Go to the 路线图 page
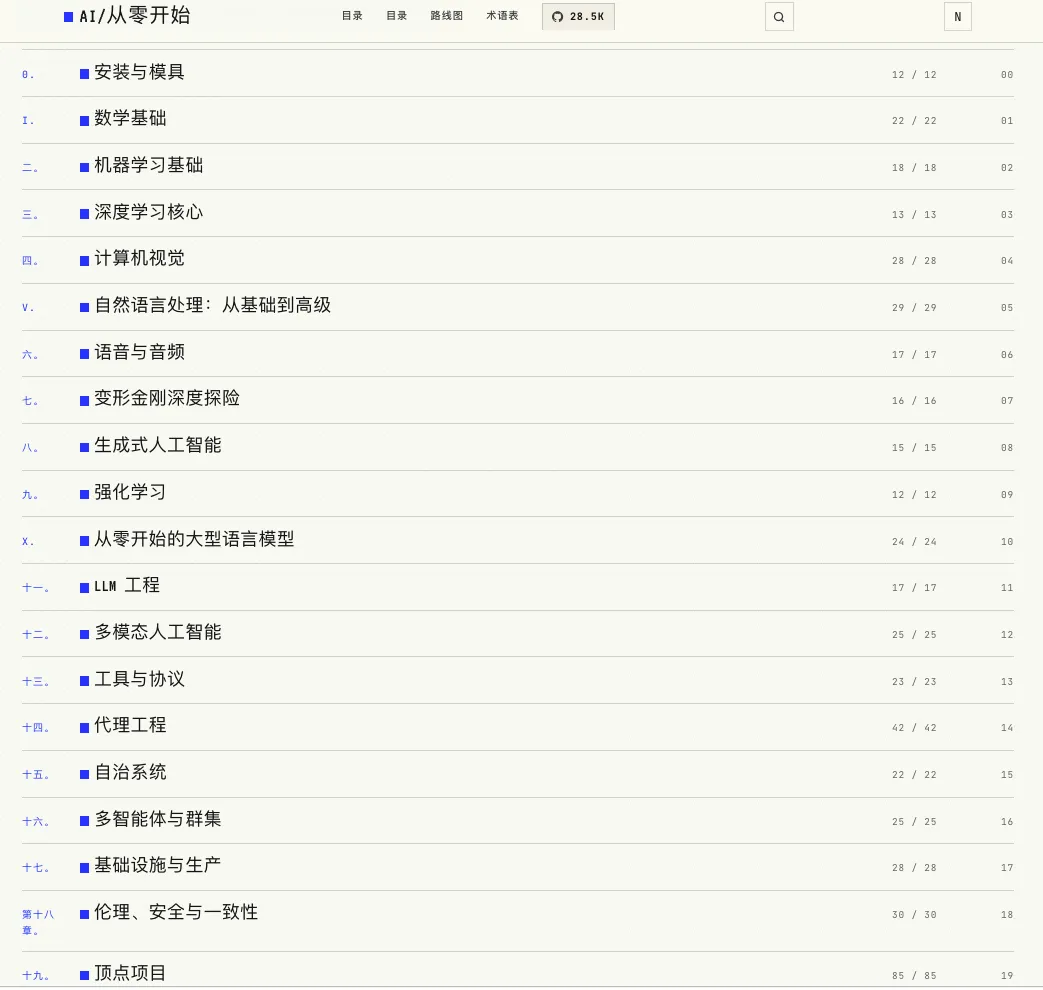The image size is (1043, 990). (446, 16)
